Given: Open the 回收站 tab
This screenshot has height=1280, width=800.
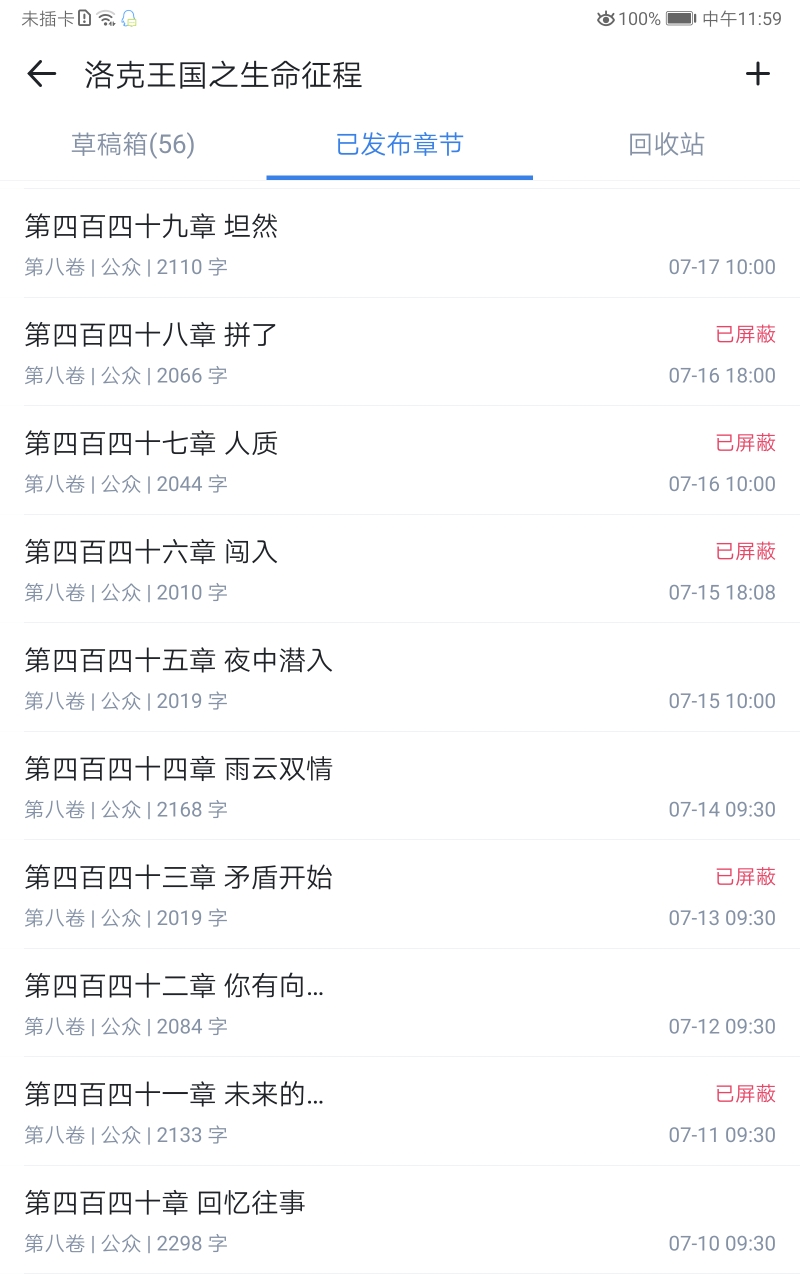Looking at the screenshot, I should click(x=666, y=145).
